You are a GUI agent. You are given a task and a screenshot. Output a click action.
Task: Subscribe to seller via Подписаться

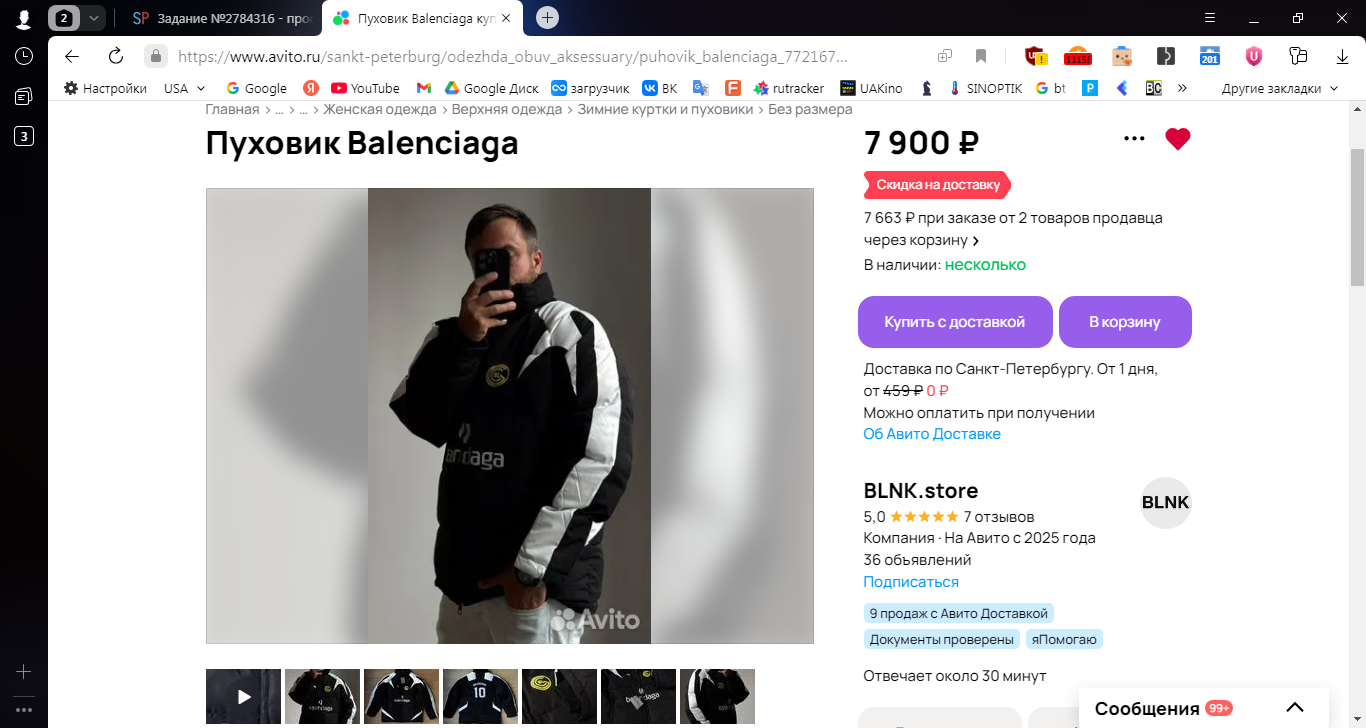[x=911, y=582]
